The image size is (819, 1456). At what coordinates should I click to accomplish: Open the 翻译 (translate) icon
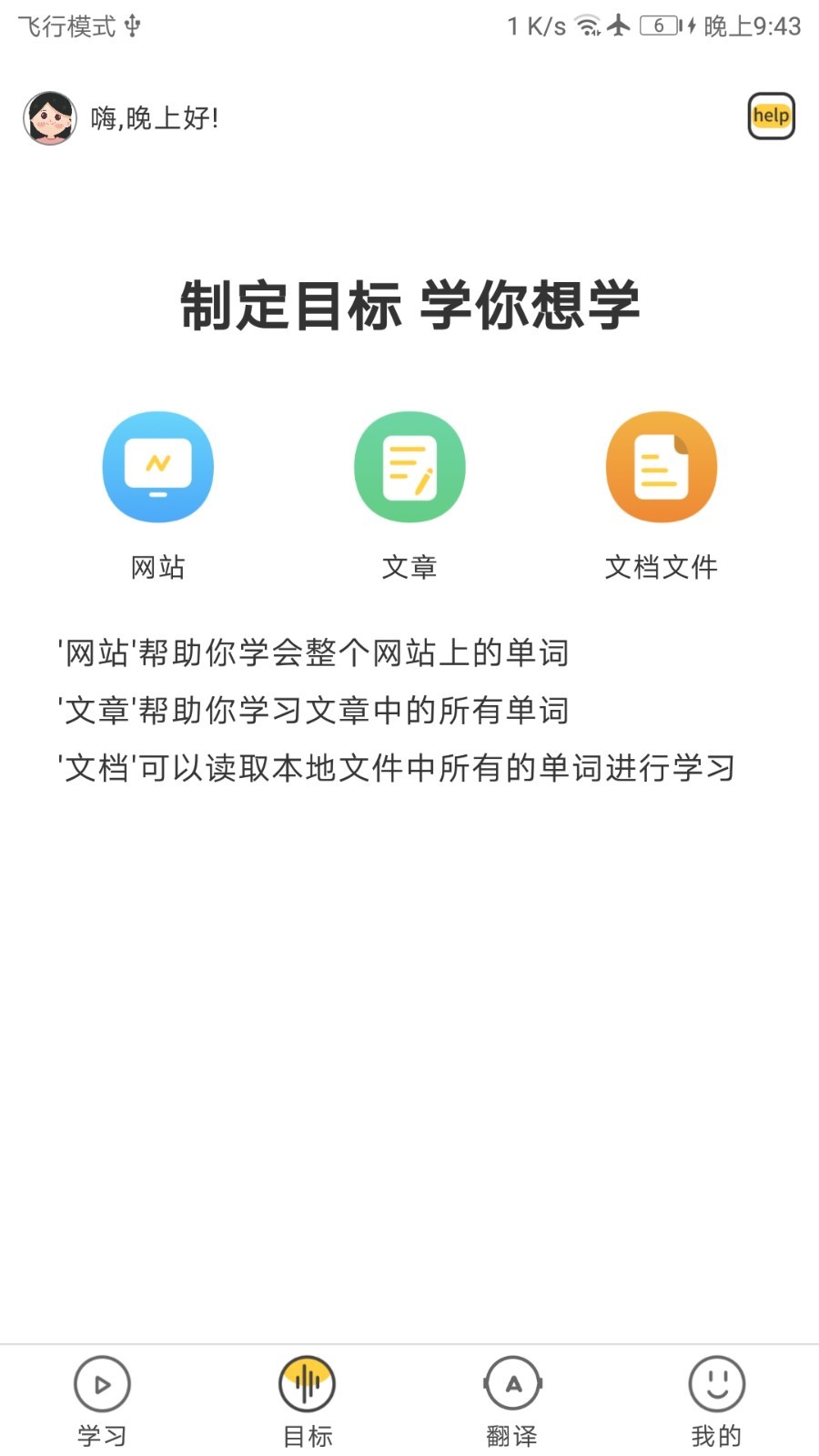pyautogui.click(x=512, y=1383)
